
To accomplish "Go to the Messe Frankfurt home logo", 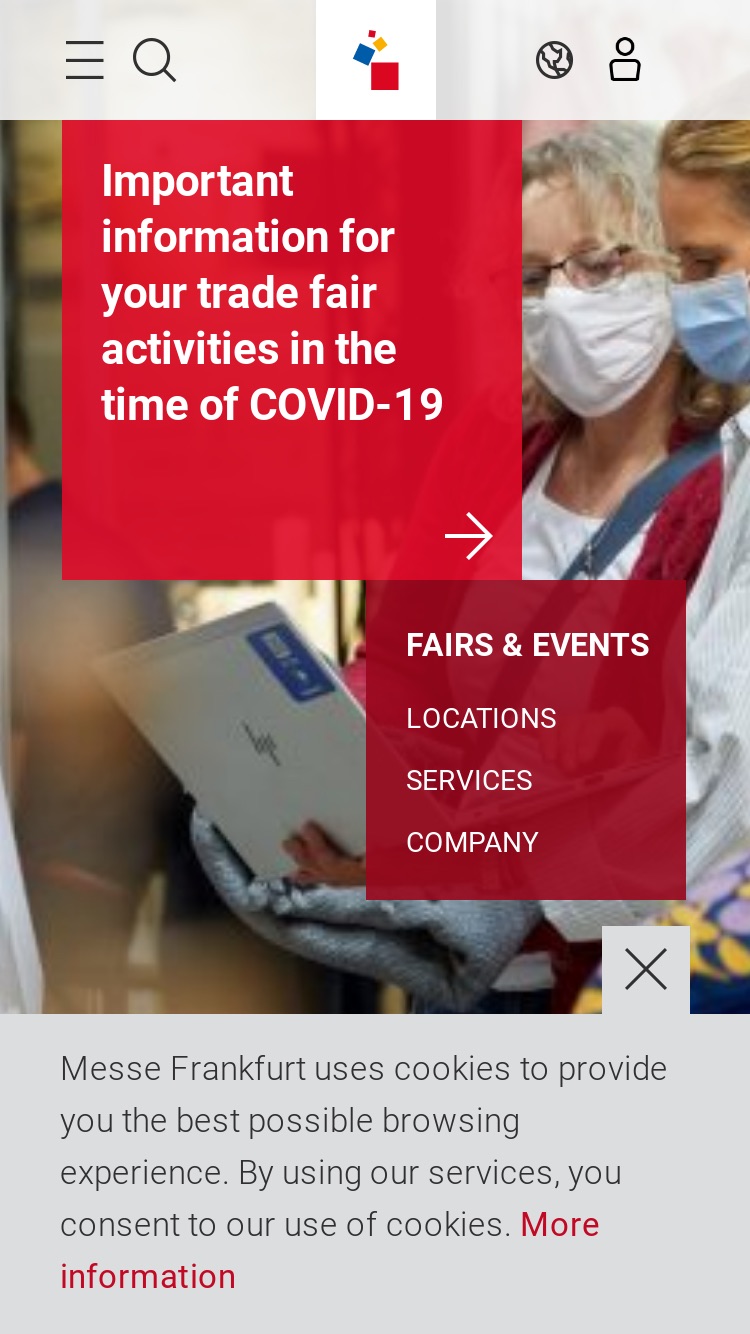I will click(x=376, y=60).
